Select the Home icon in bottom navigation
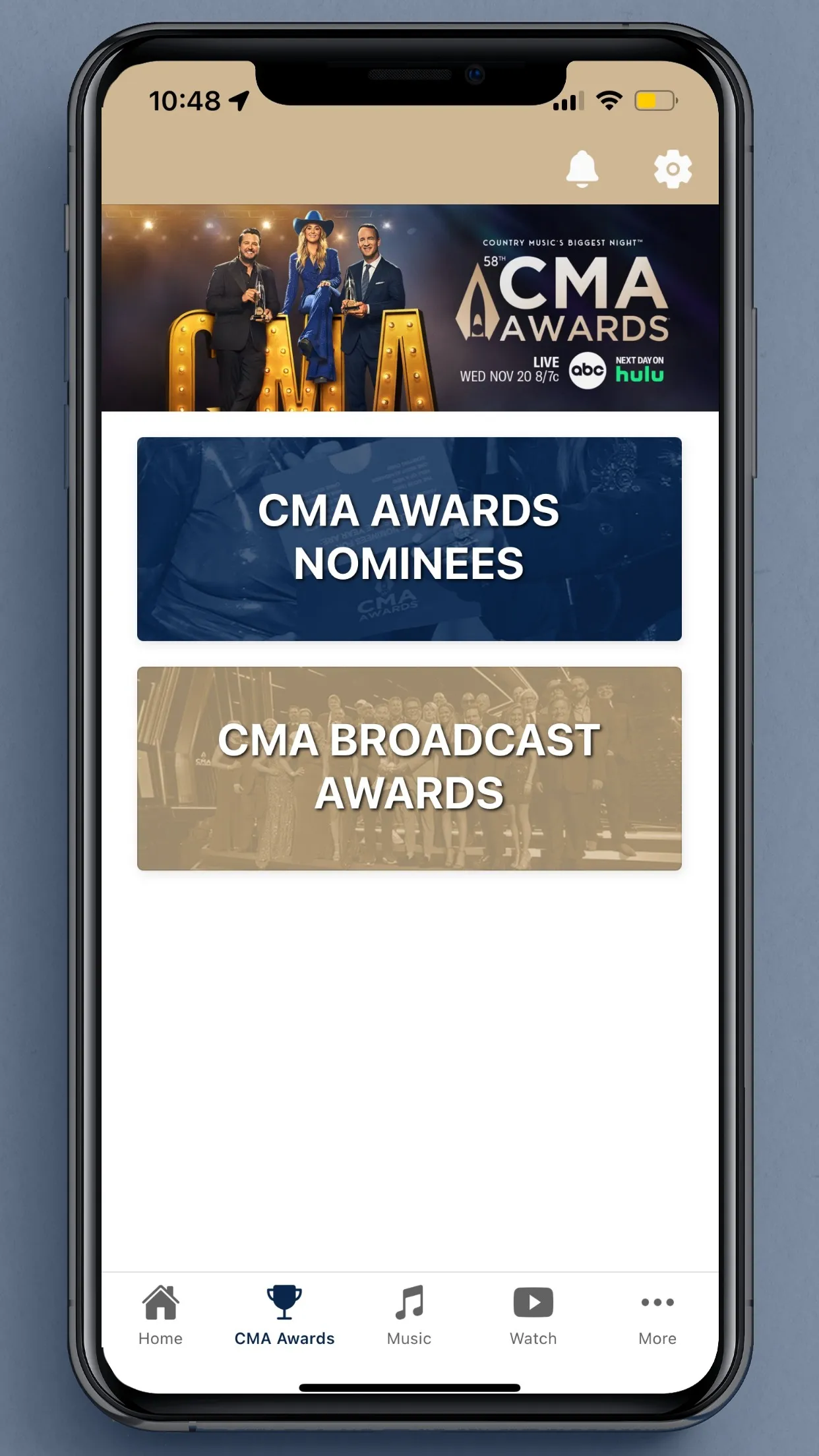Image resolution: width=819 pixels, height=1456 pixels. 160,1302
